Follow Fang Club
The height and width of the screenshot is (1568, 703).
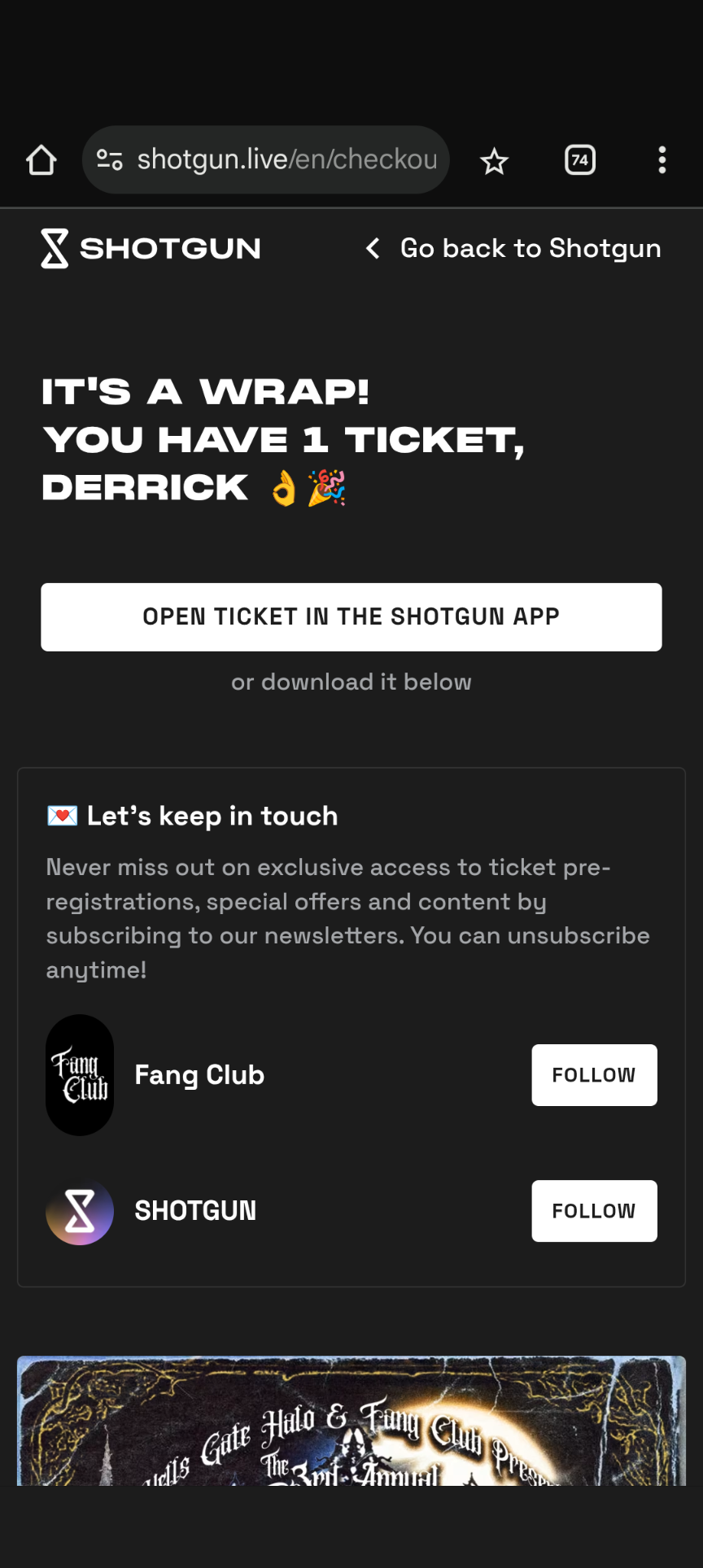tap(594, 1075)
